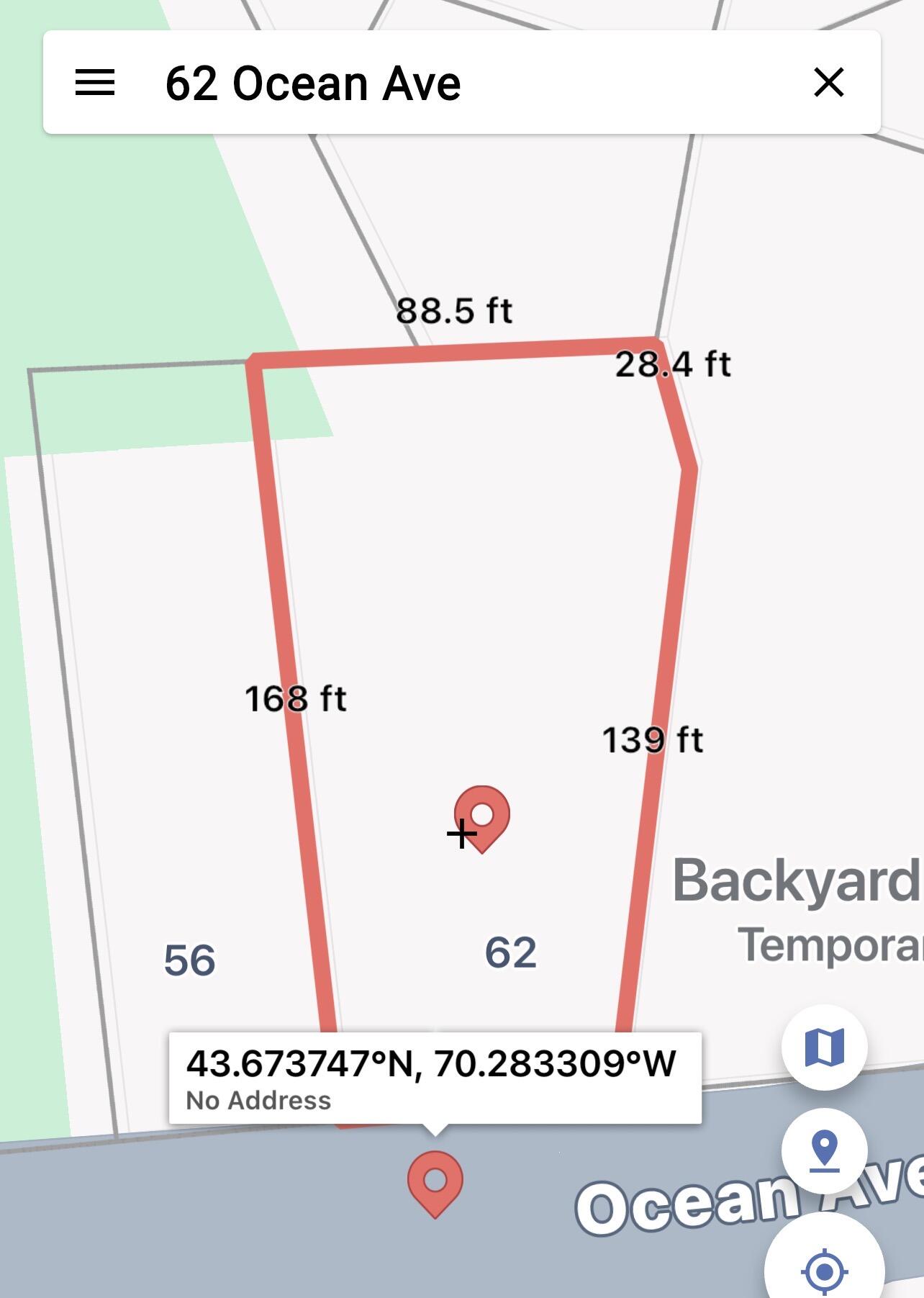Edit the 62 Ocean Ave search field
Image resolution: width=924 pixels, height=1298 pixels.
coord(461,83)
